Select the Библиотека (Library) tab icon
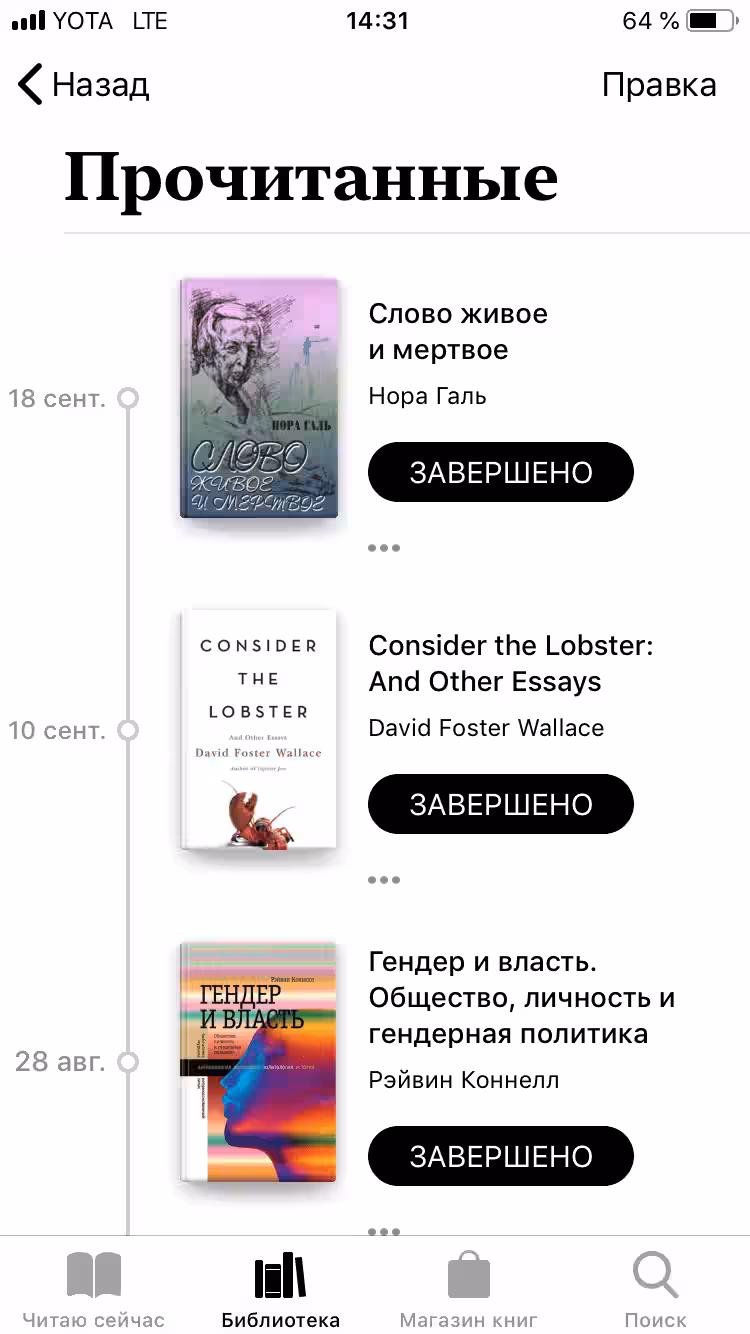 tap(280, 1276)
